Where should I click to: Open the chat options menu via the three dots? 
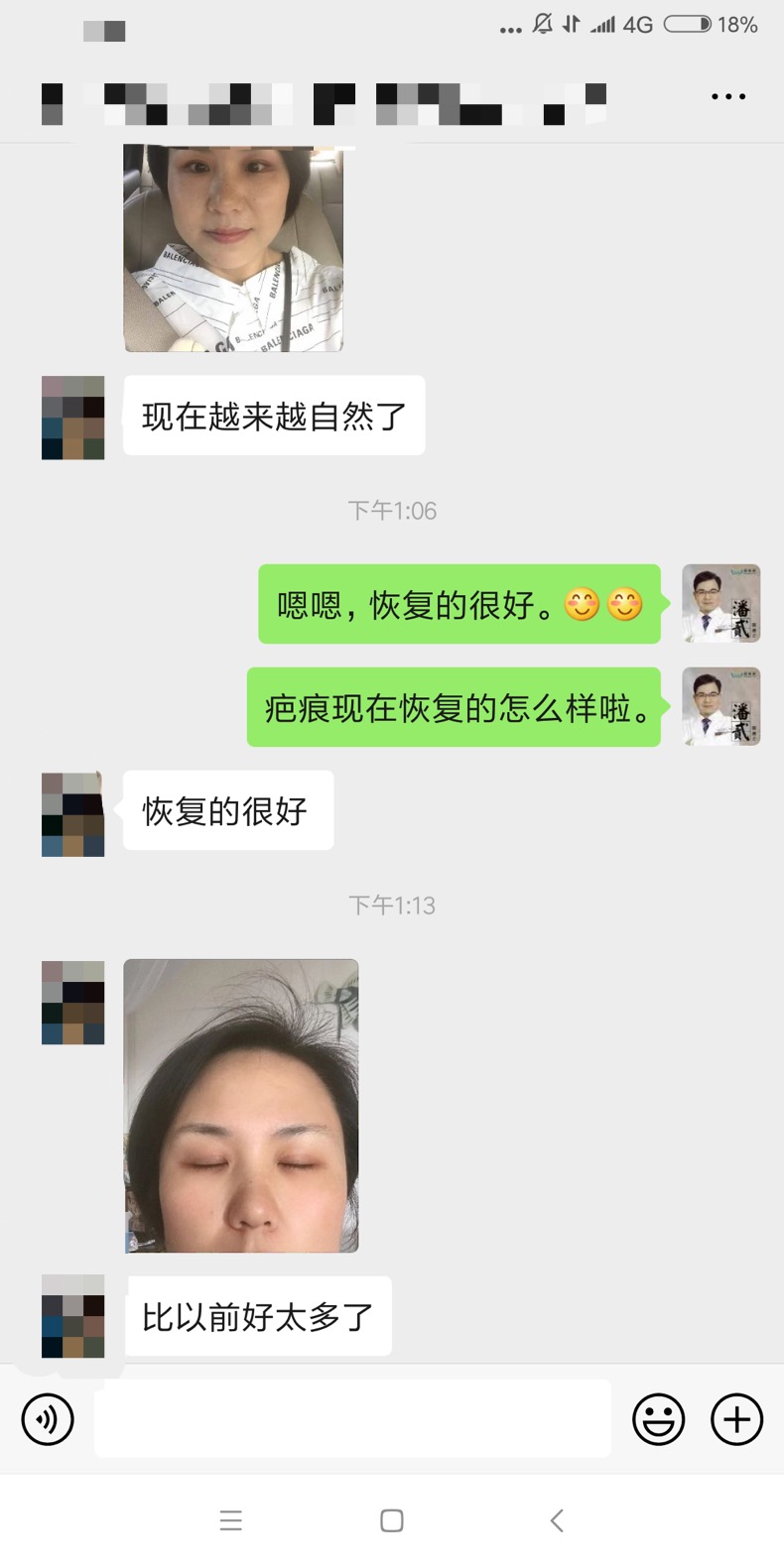click(x=727, y=95)
